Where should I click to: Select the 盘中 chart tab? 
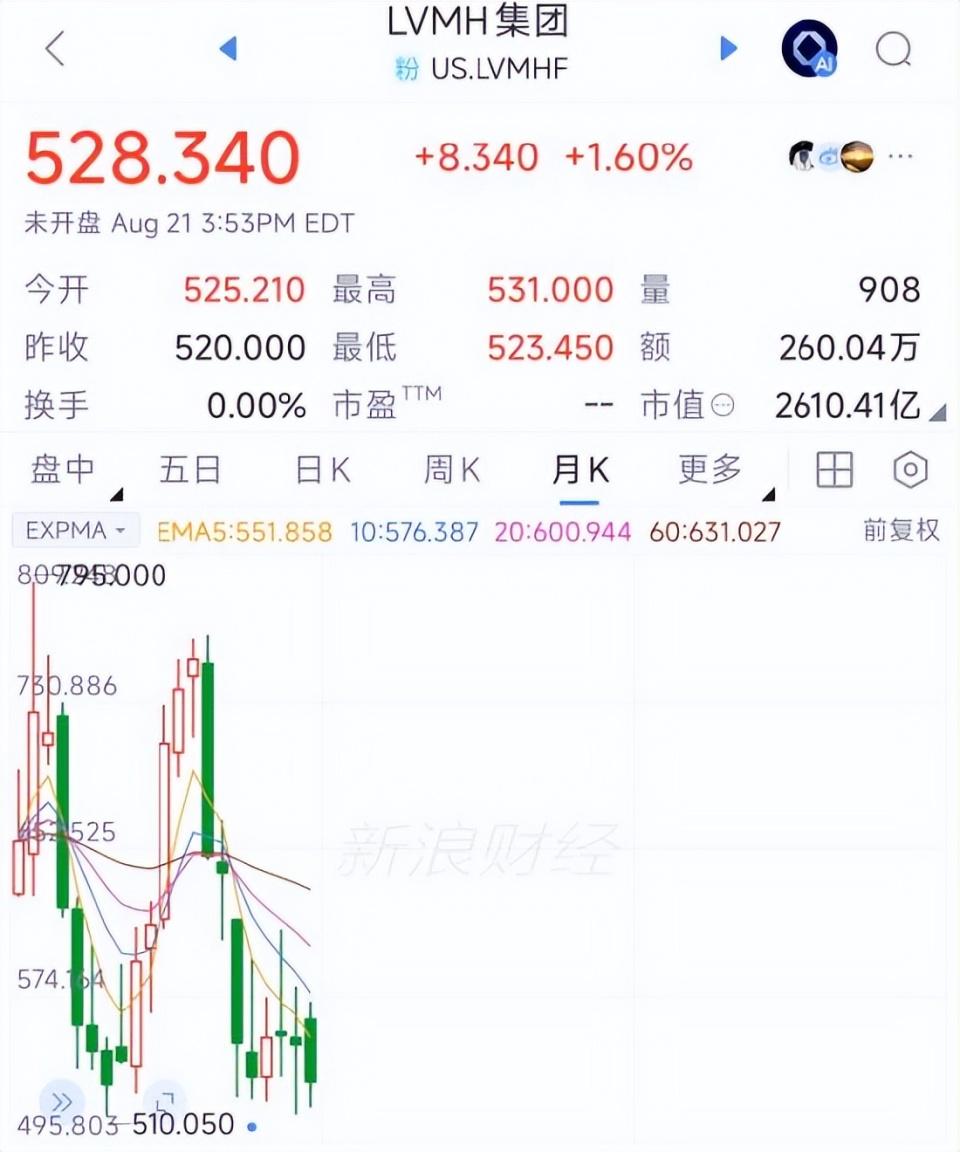[62, 469]
